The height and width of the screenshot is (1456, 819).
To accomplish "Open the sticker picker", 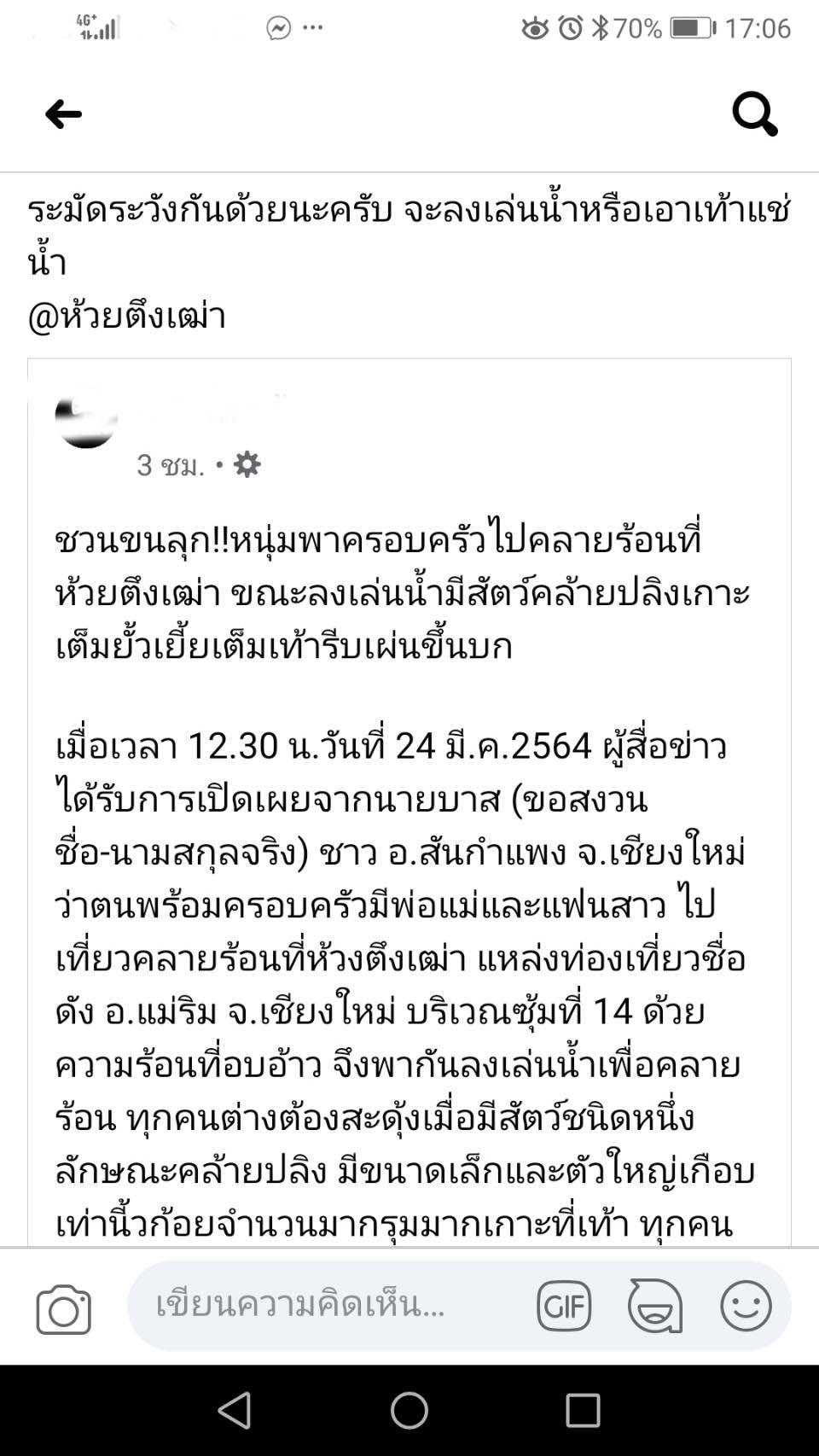I will (654, 1306).
